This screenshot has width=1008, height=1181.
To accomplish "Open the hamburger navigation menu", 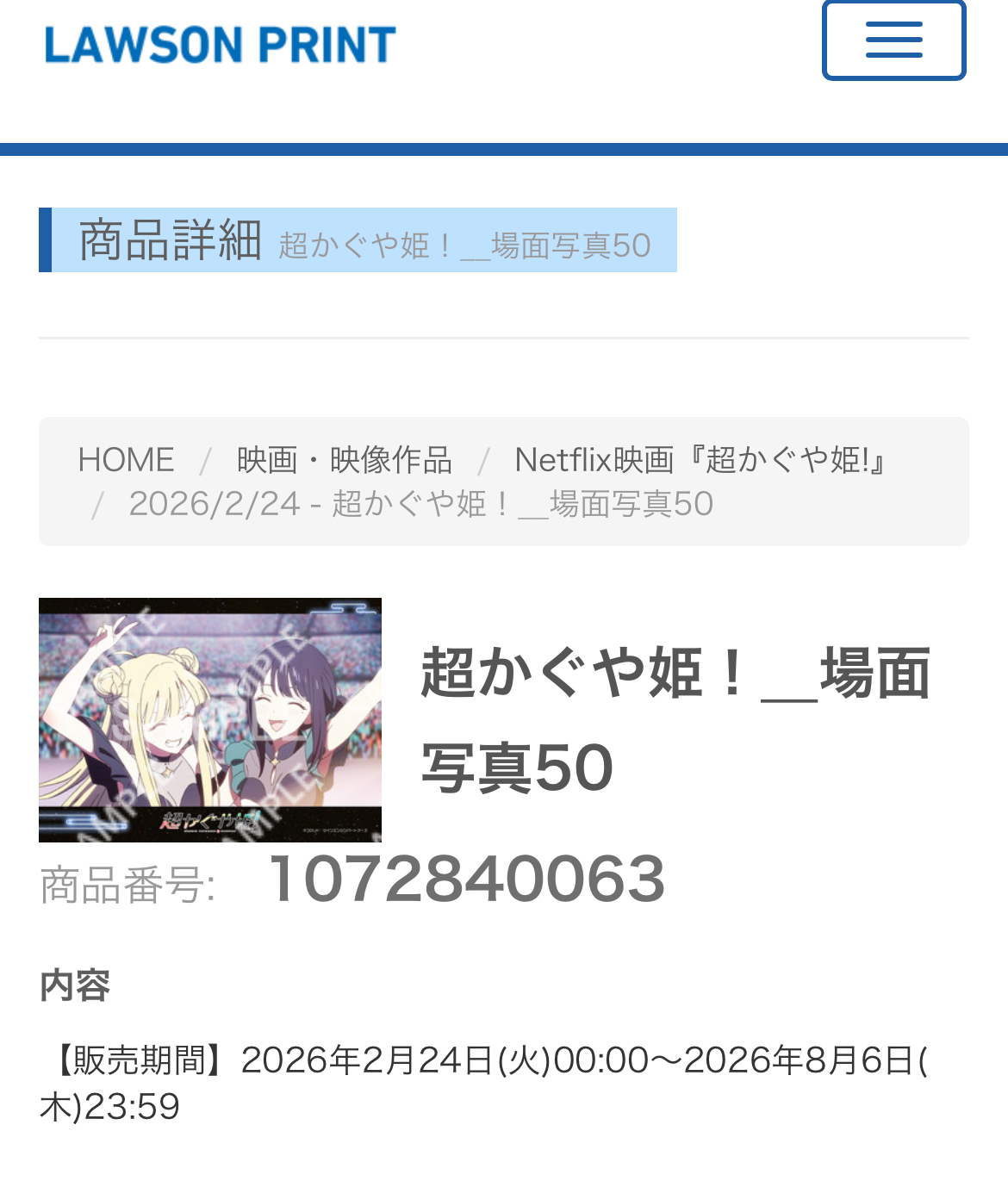I will click(893, 40).
